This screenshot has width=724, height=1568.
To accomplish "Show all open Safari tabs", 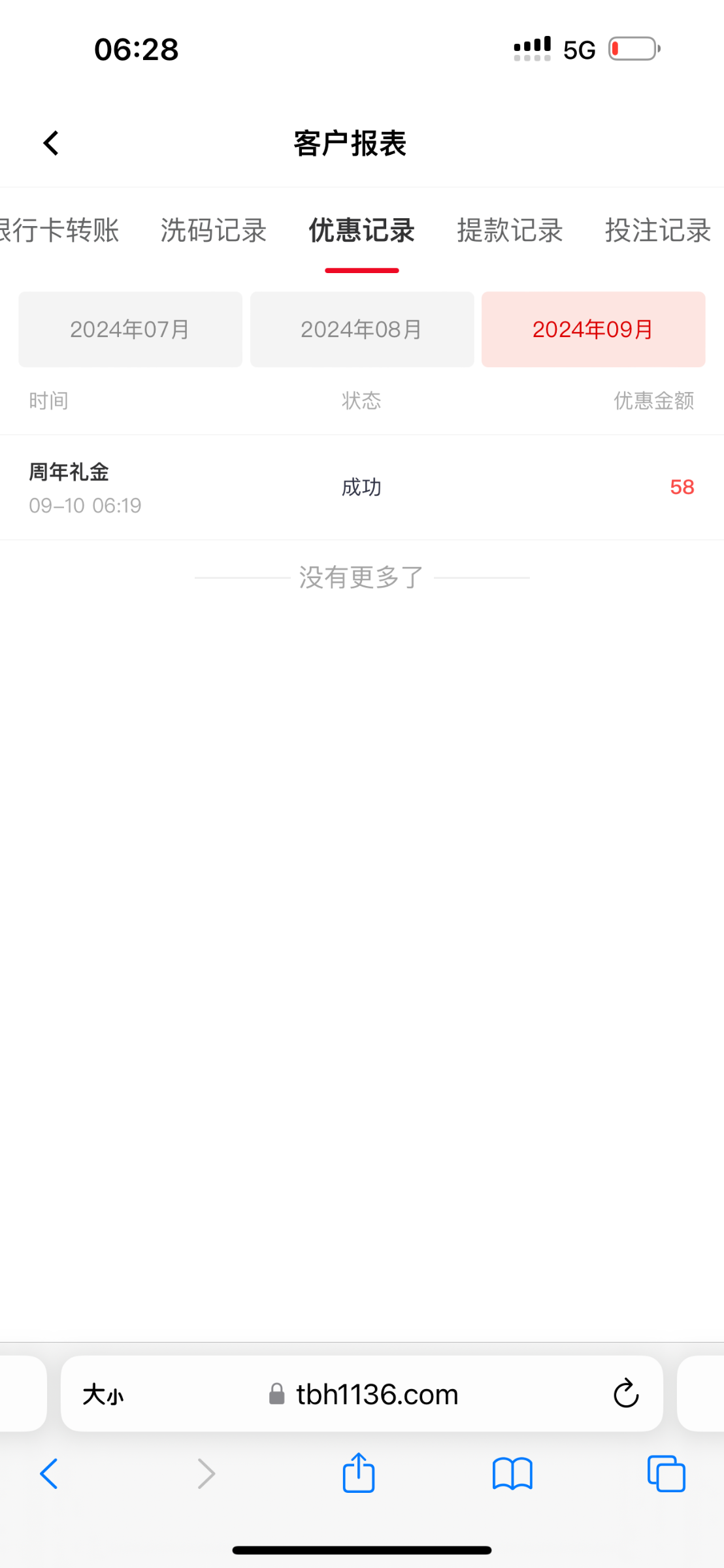I will pos(666,1473).
